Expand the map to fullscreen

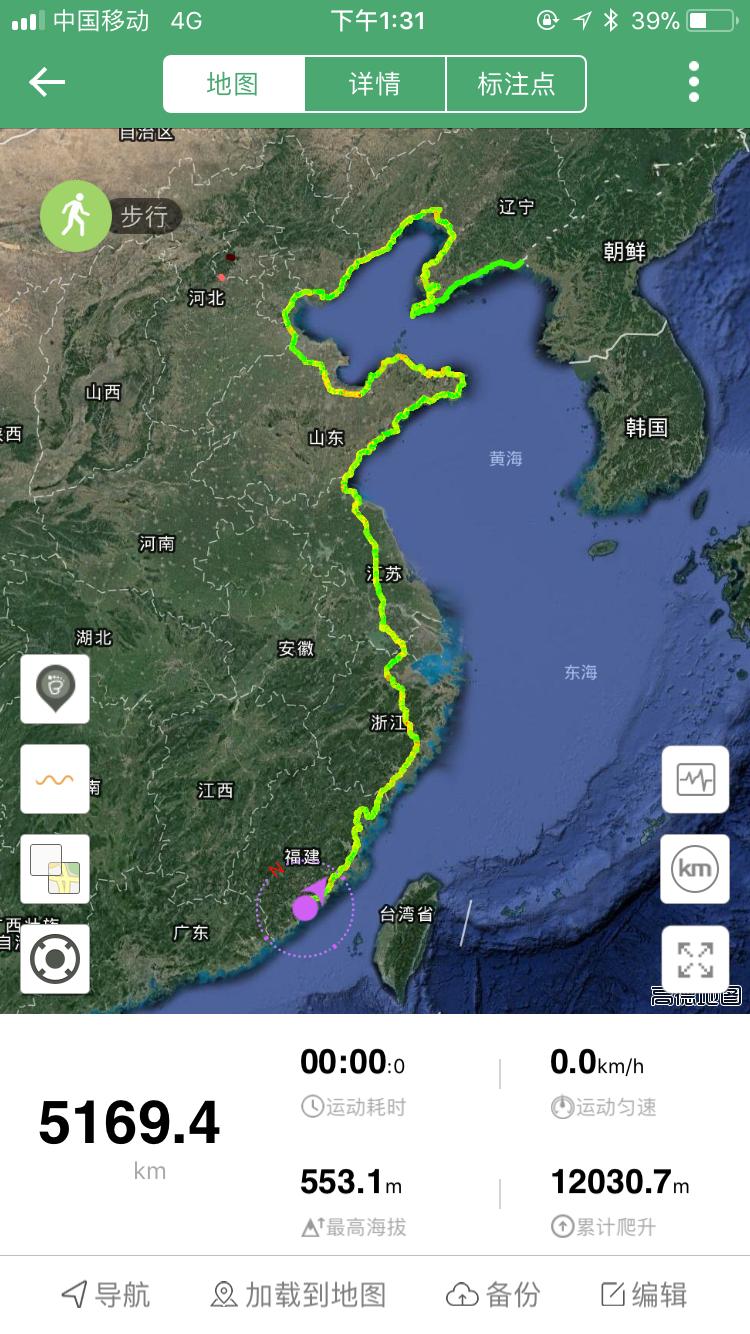(694, 957)
